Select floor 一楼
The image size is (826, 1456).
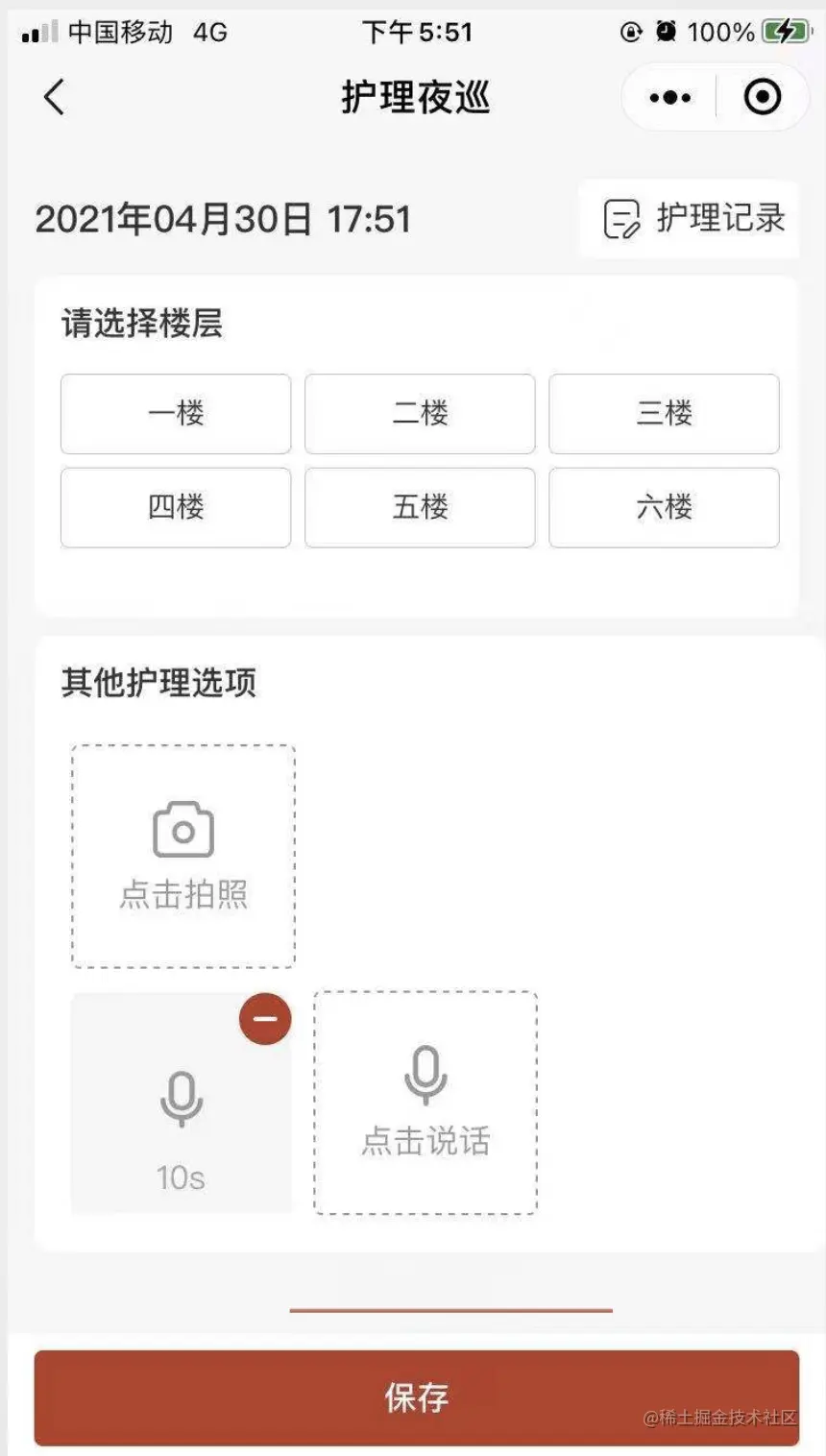pos(176,414)
